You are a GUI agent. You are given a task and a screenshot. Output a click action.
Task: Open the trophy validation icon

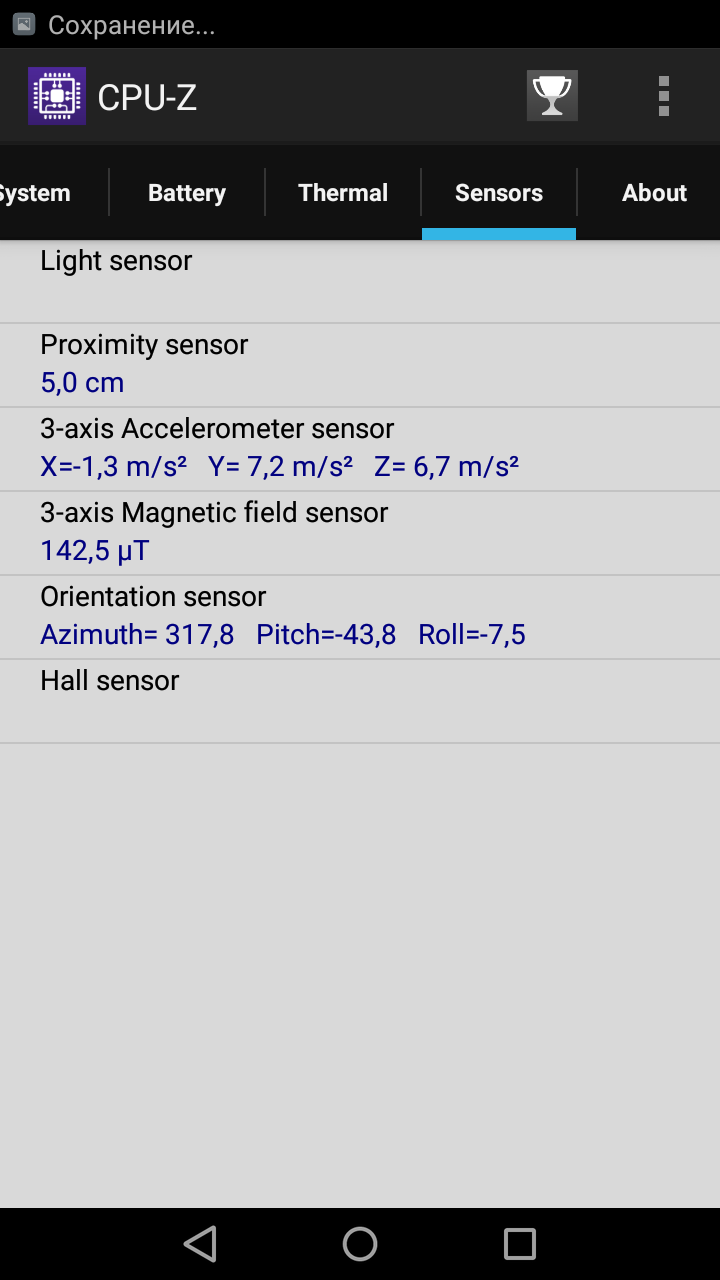[x=552, y=96]
